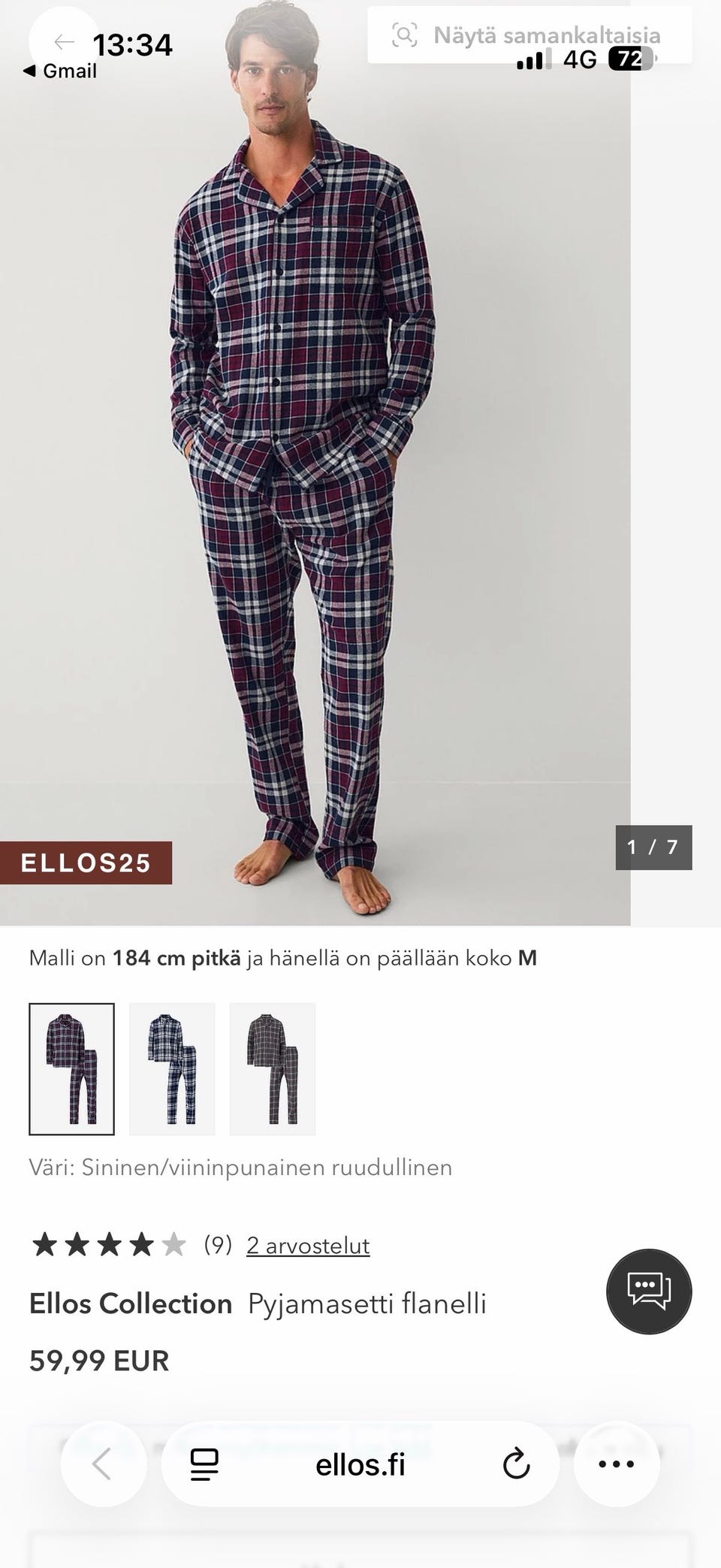Open the '2 arvostelut' reviews link
Viewport: 721px width, 1568px height.
pos(308,1246)
